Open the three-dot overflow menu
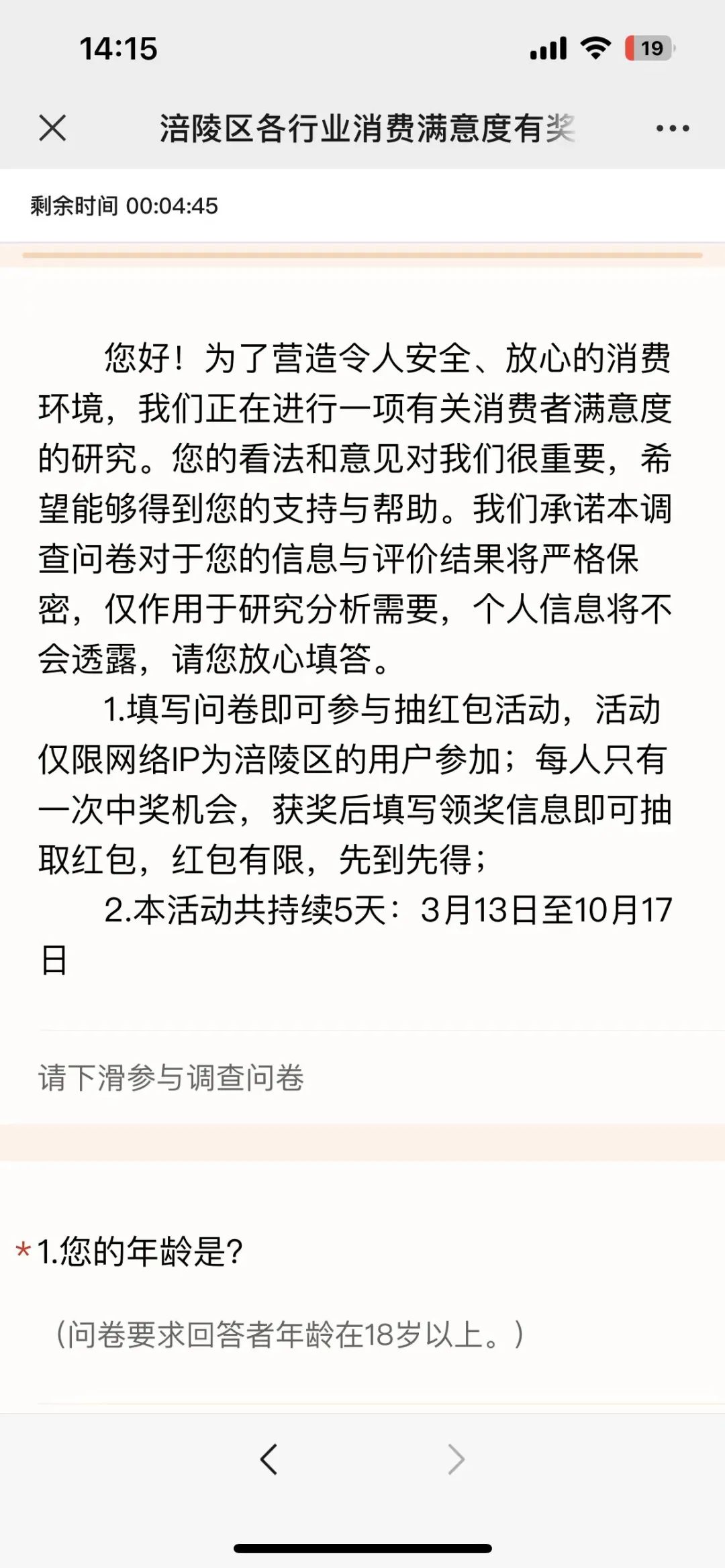 [x=673, y=128]
